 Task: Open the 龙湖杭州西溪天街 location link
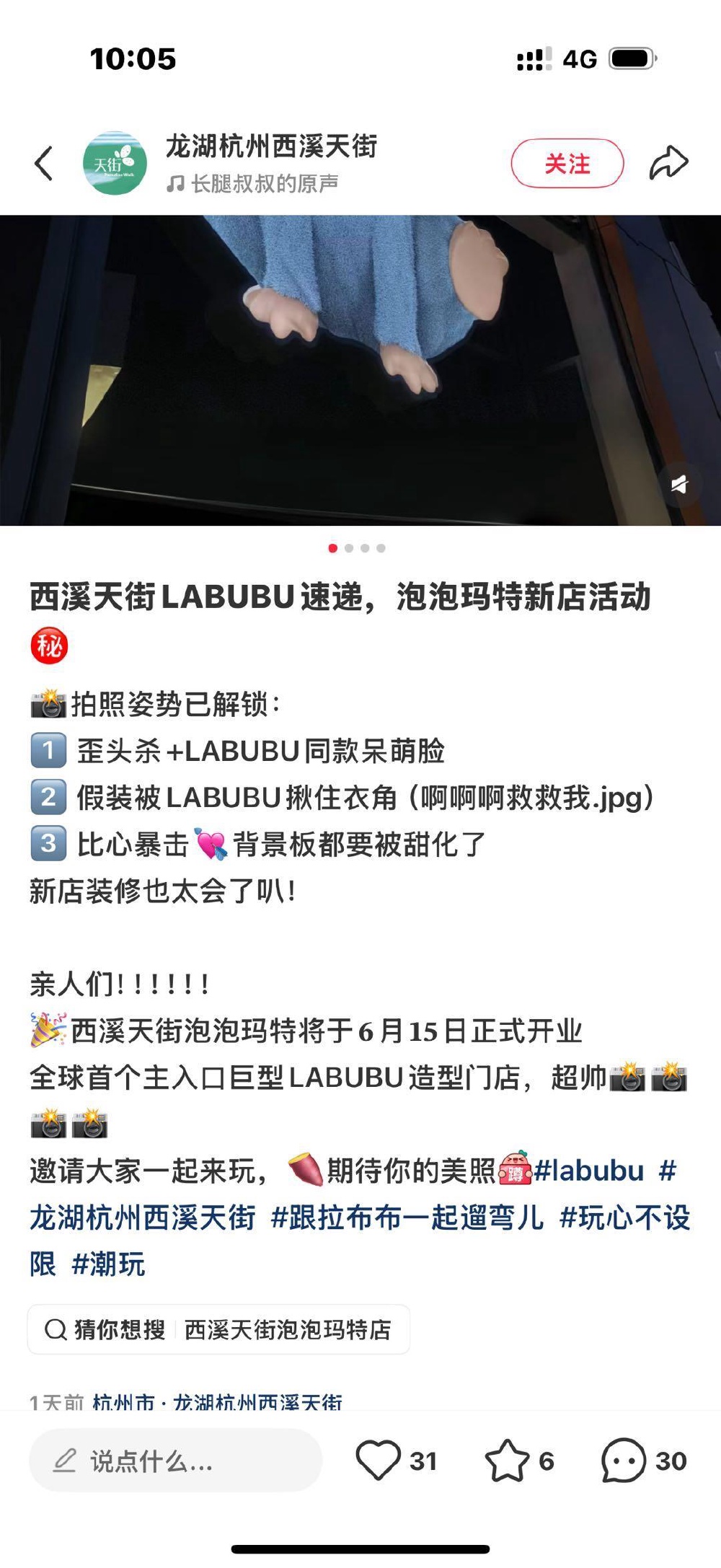click(257, 1401)
